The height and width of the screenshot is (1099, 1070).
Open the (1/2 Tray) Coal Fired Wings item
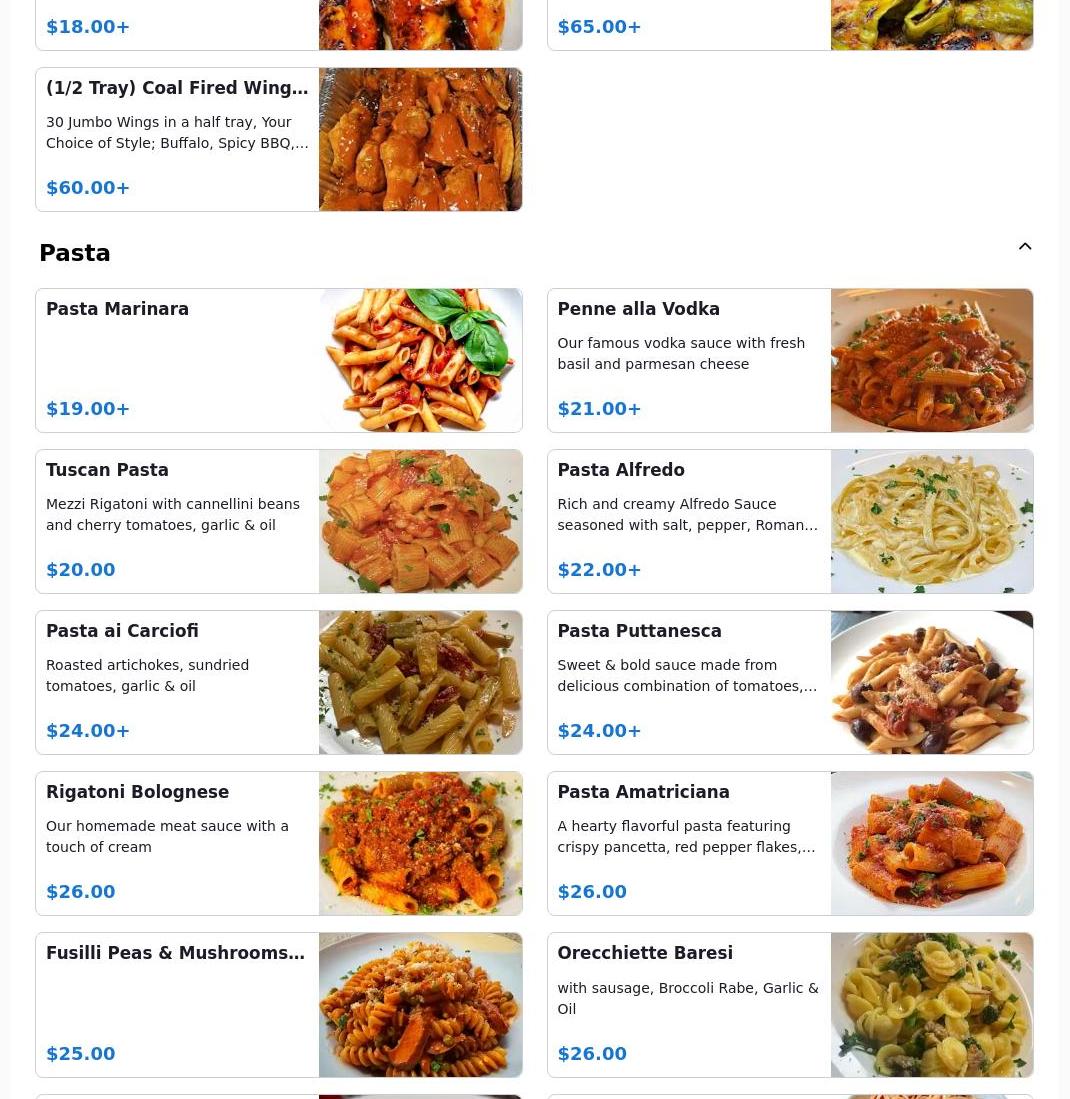pos(278,140)
